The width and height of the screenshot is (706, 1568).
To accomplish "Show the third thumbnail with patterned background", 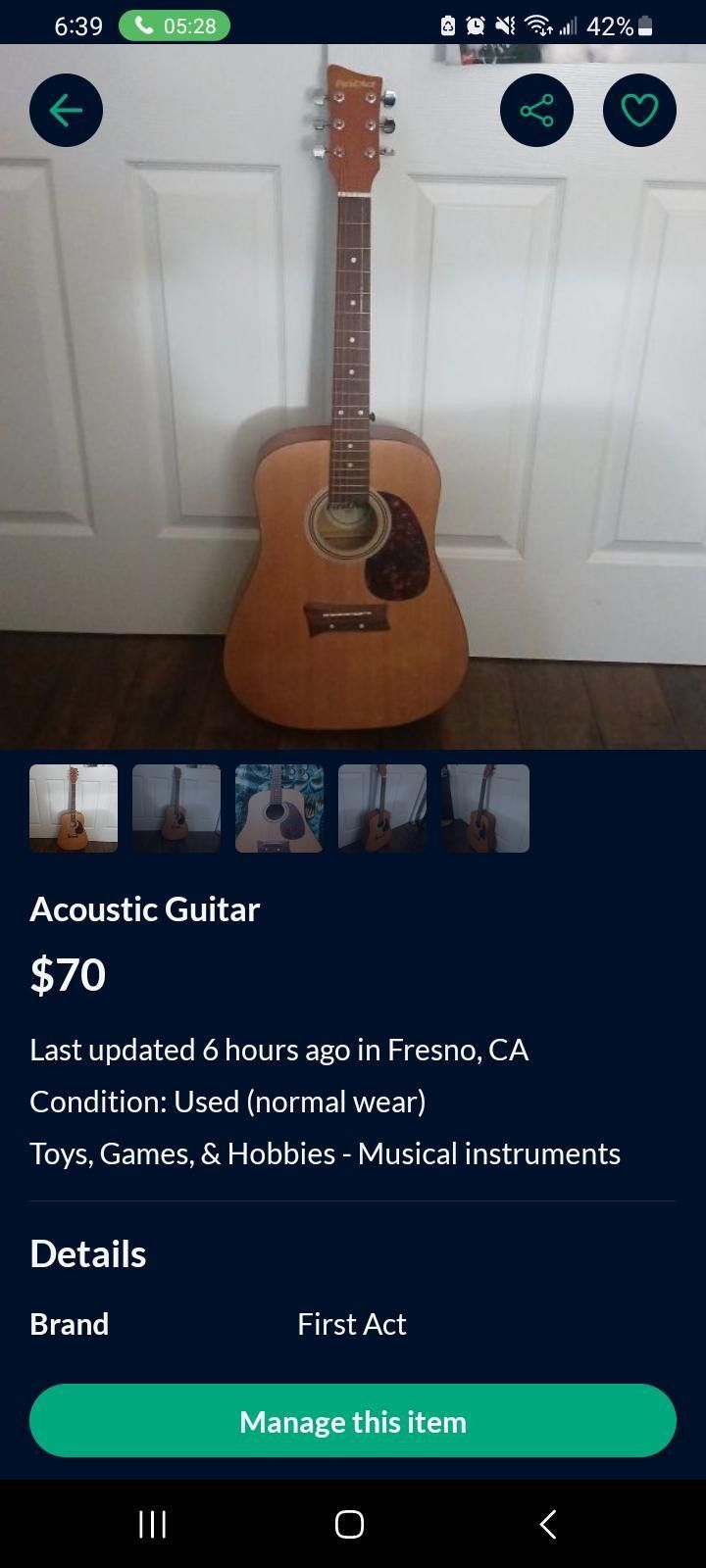I will [279, 808].
